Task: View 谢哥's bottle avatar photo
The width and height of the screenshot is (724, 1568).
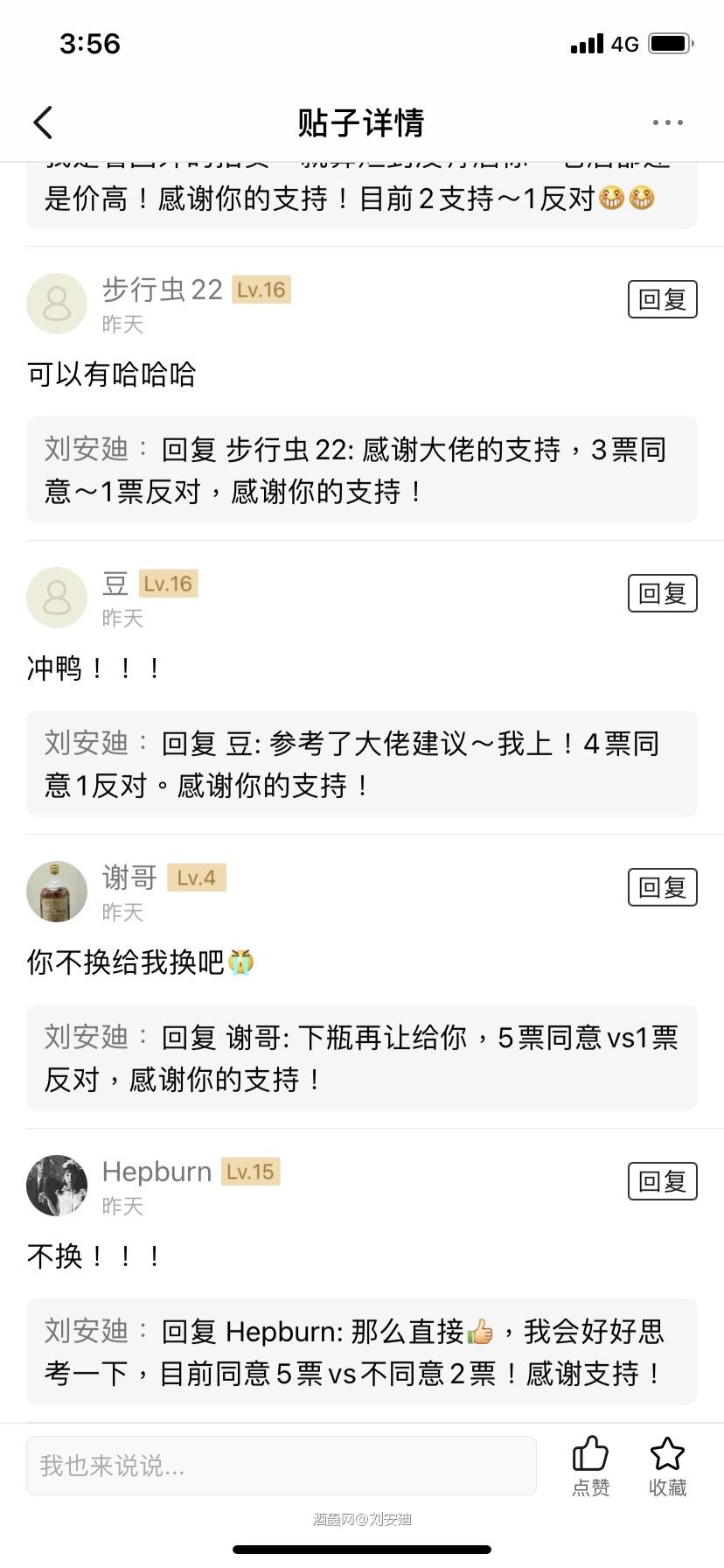Action: (x=56, y=891)
